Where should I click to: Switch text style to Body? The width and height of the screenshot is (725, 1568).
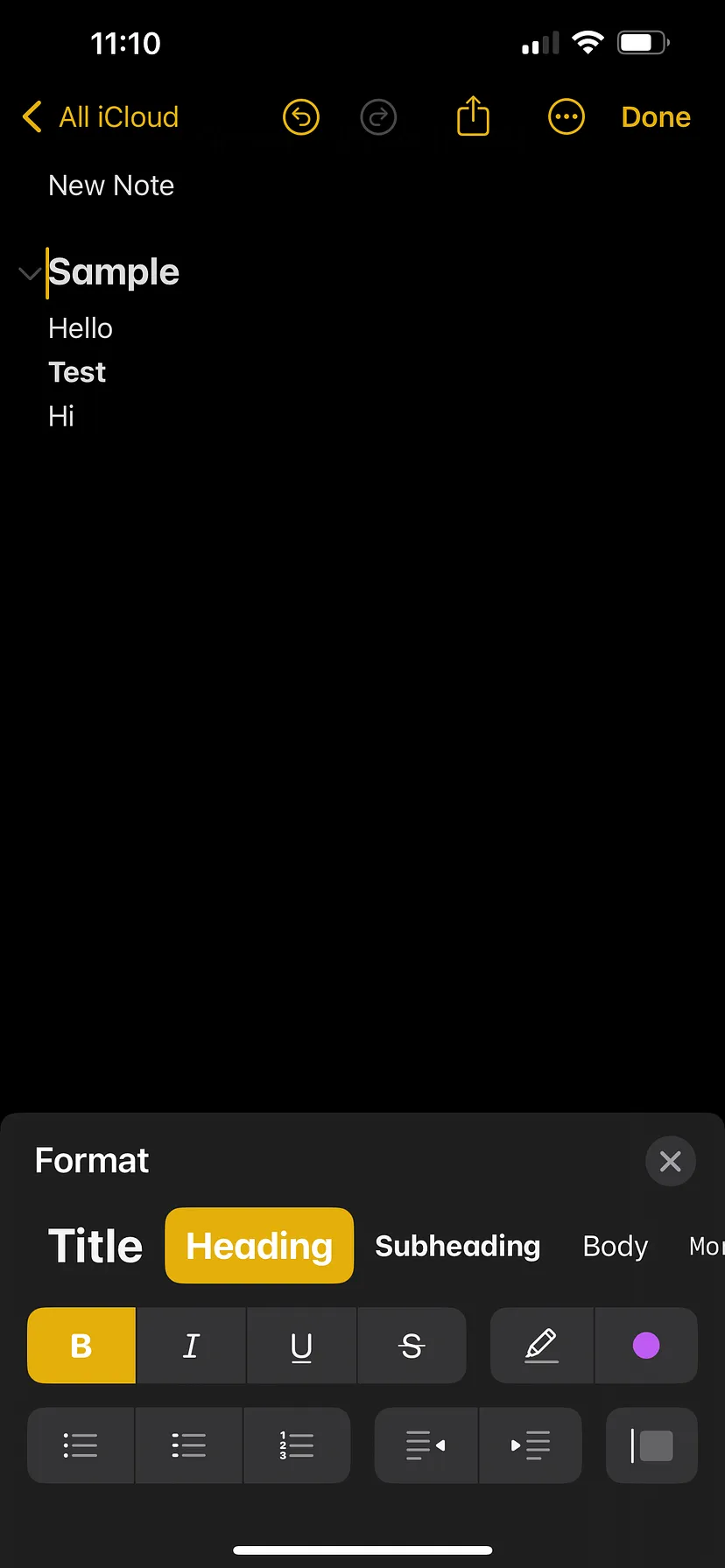(x=615, y=1246)
